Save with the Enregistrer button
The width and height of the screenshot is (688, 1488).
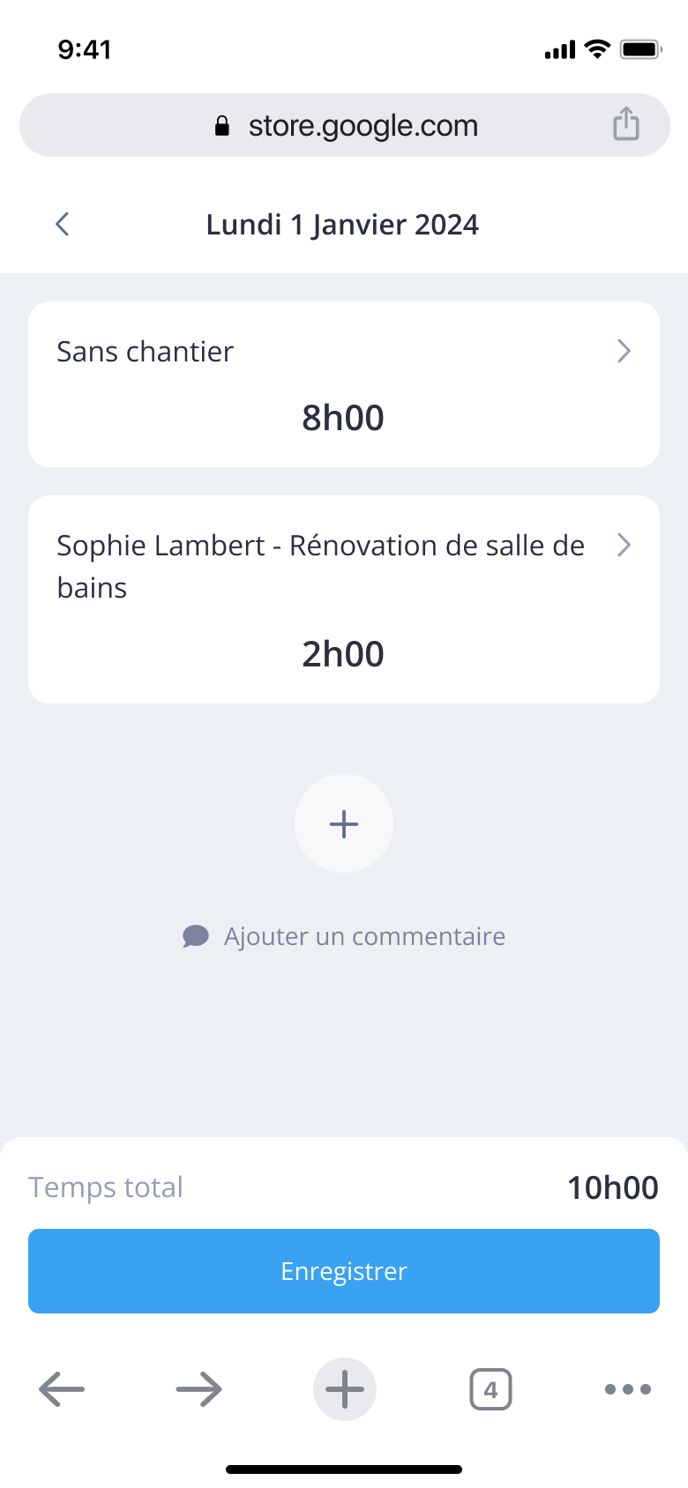pyautogui.click(x=344, y=1271)
